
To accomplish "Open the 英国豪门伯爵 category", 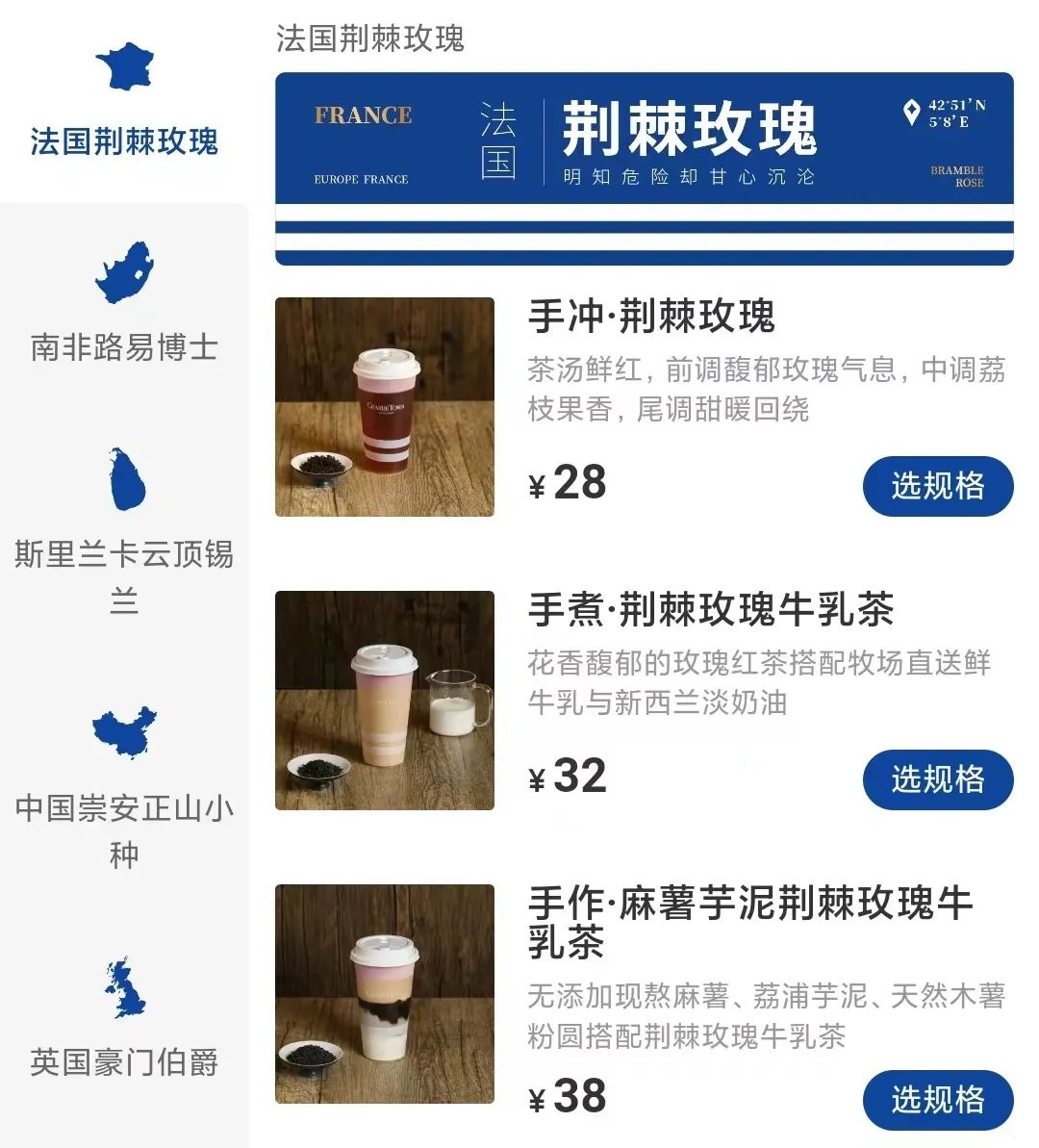I will [x=124, y=1018].
